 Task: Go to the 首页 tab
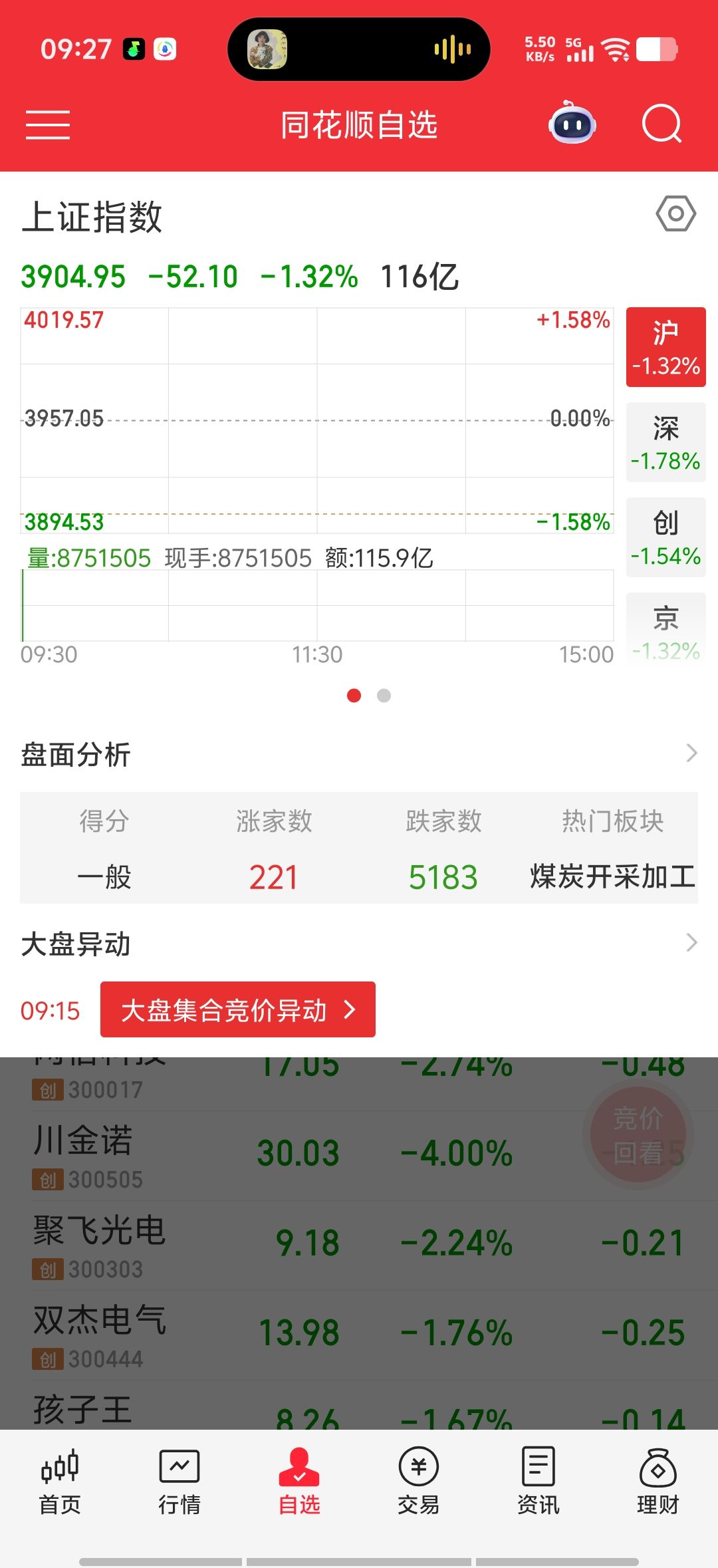[60, 1482]
